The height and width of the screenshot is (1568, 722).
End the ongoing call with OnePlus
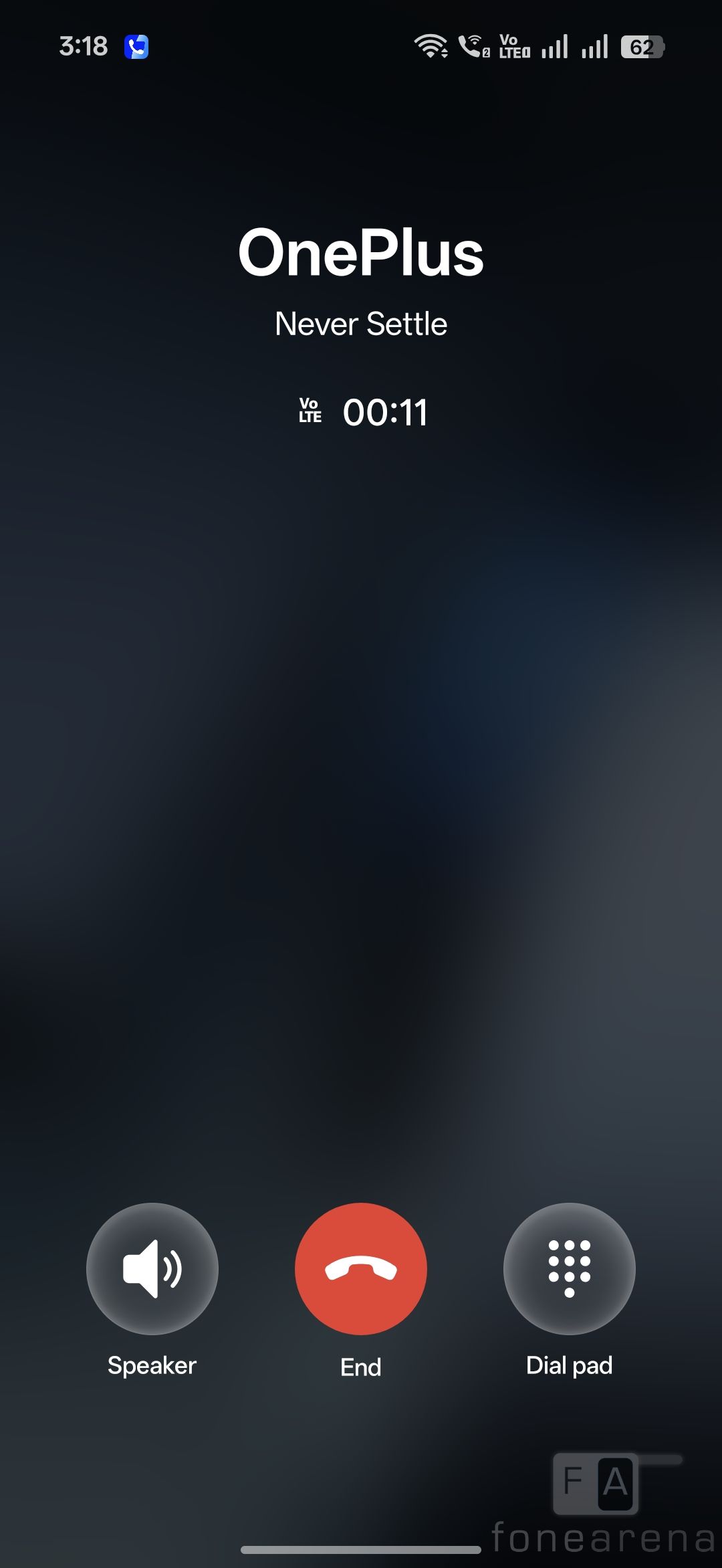point(361,1268)
